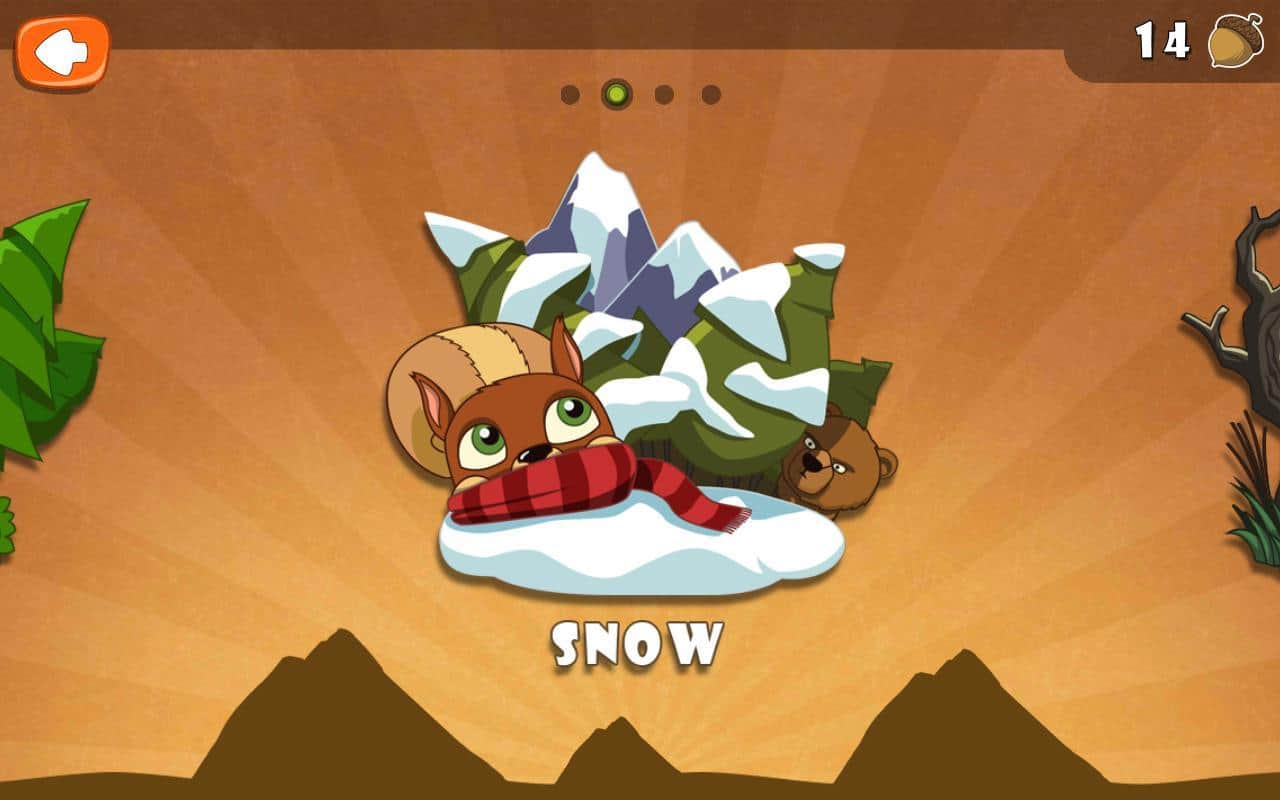The width and height of the screenshot is (1280, 800).
Task: Jump to the third page indicator dot
Action: (x=664, y=95)
